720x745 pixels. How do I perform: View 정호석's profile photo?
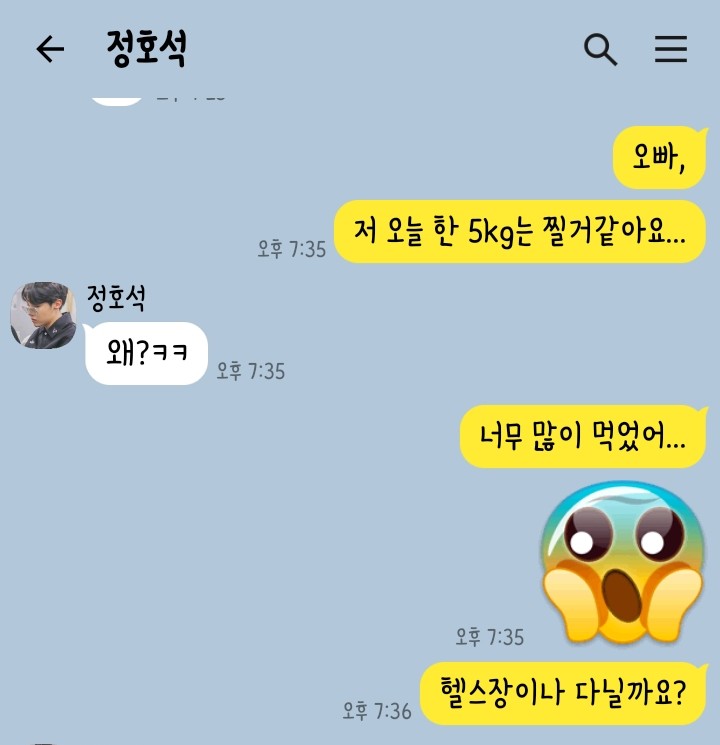tap(43, 315)
